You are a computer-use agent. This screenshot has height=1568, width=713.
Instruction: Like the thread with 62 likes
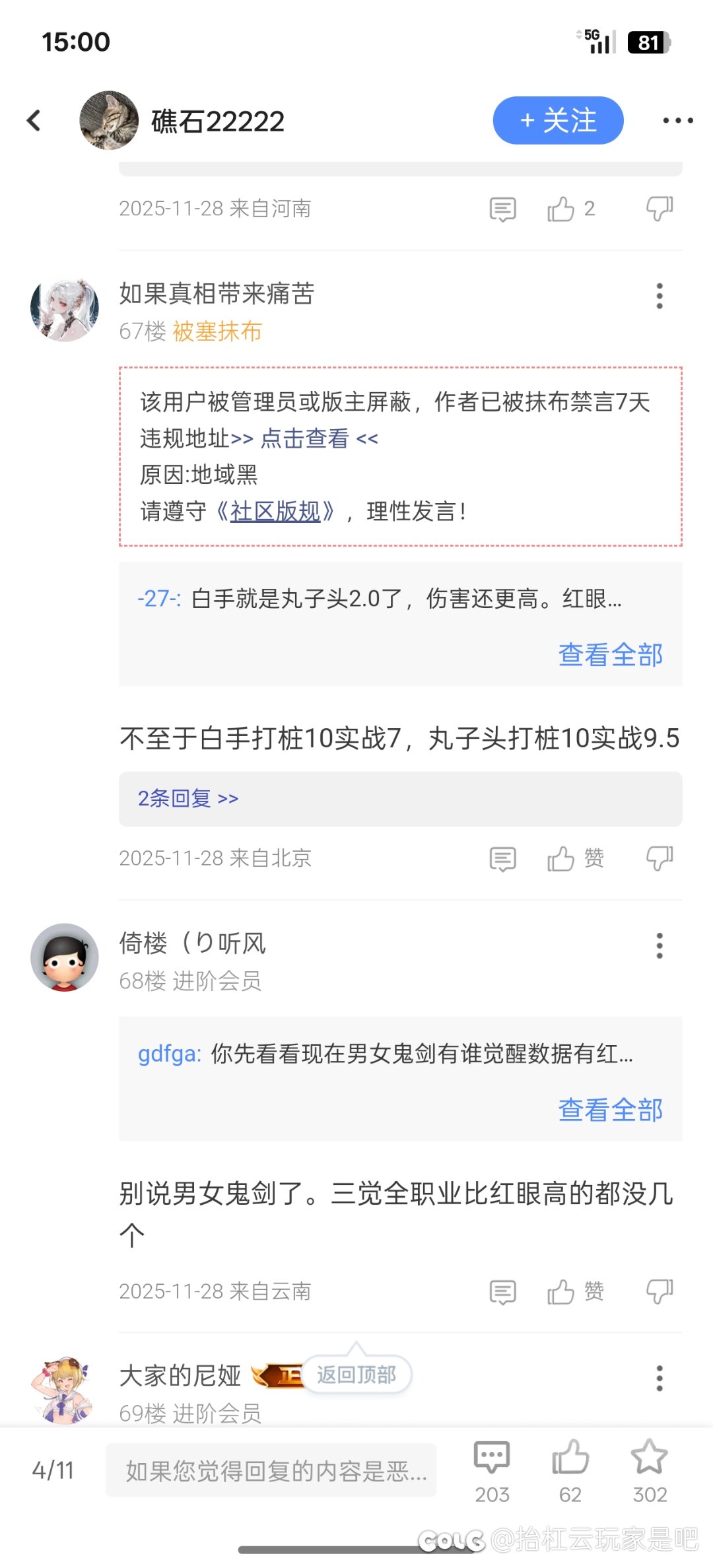tap(570, 1458)
